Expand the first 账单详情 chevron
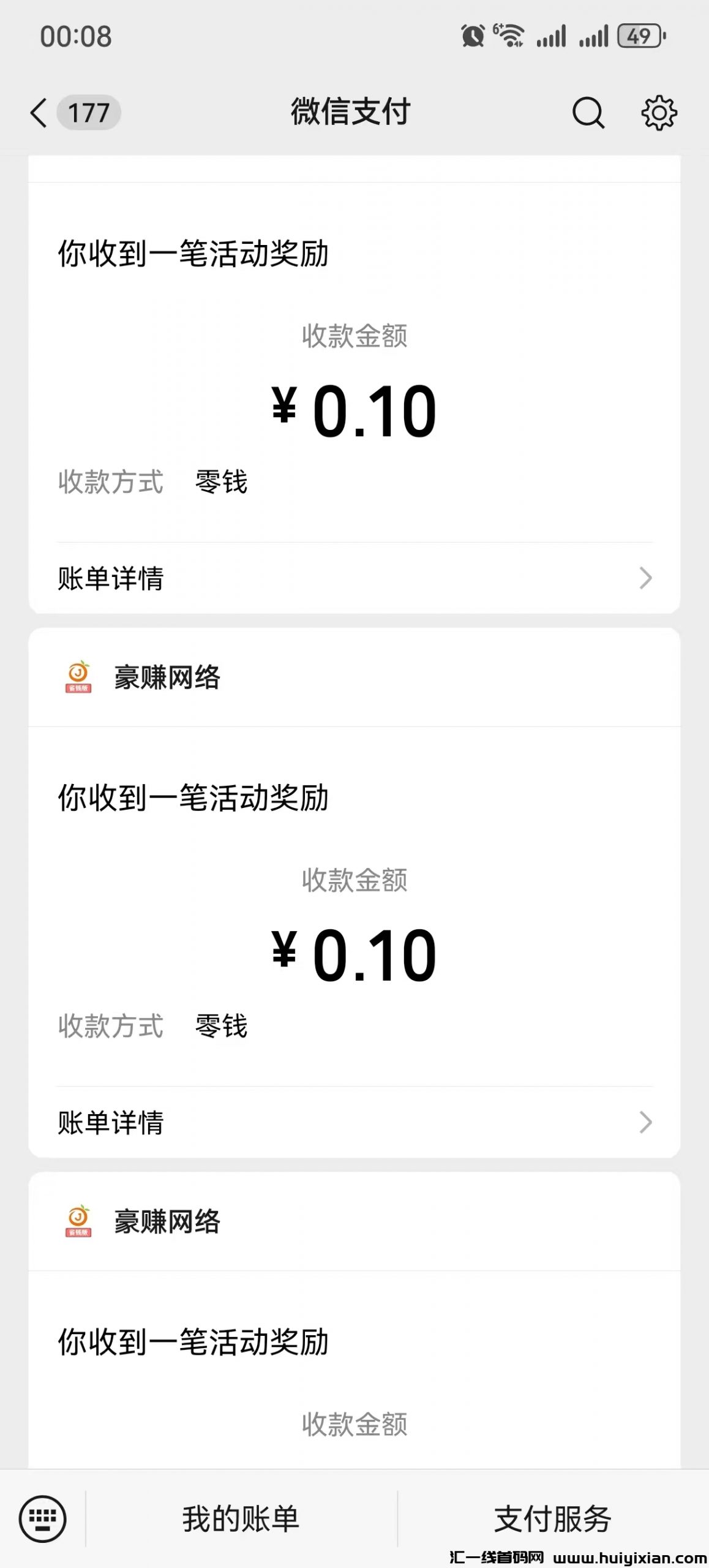 [x=646, y=578]
